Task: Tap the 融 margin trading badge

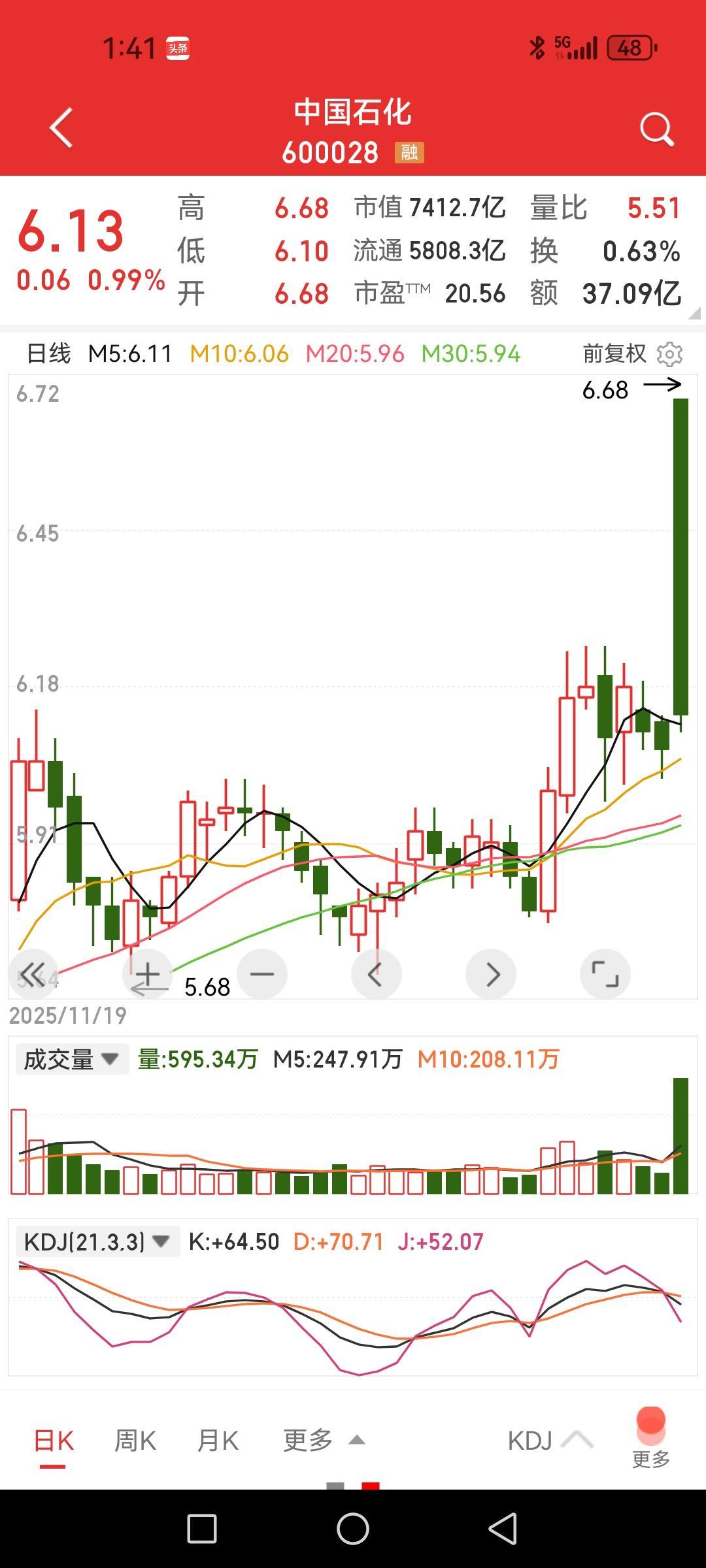Action: (x=409, y=152)
